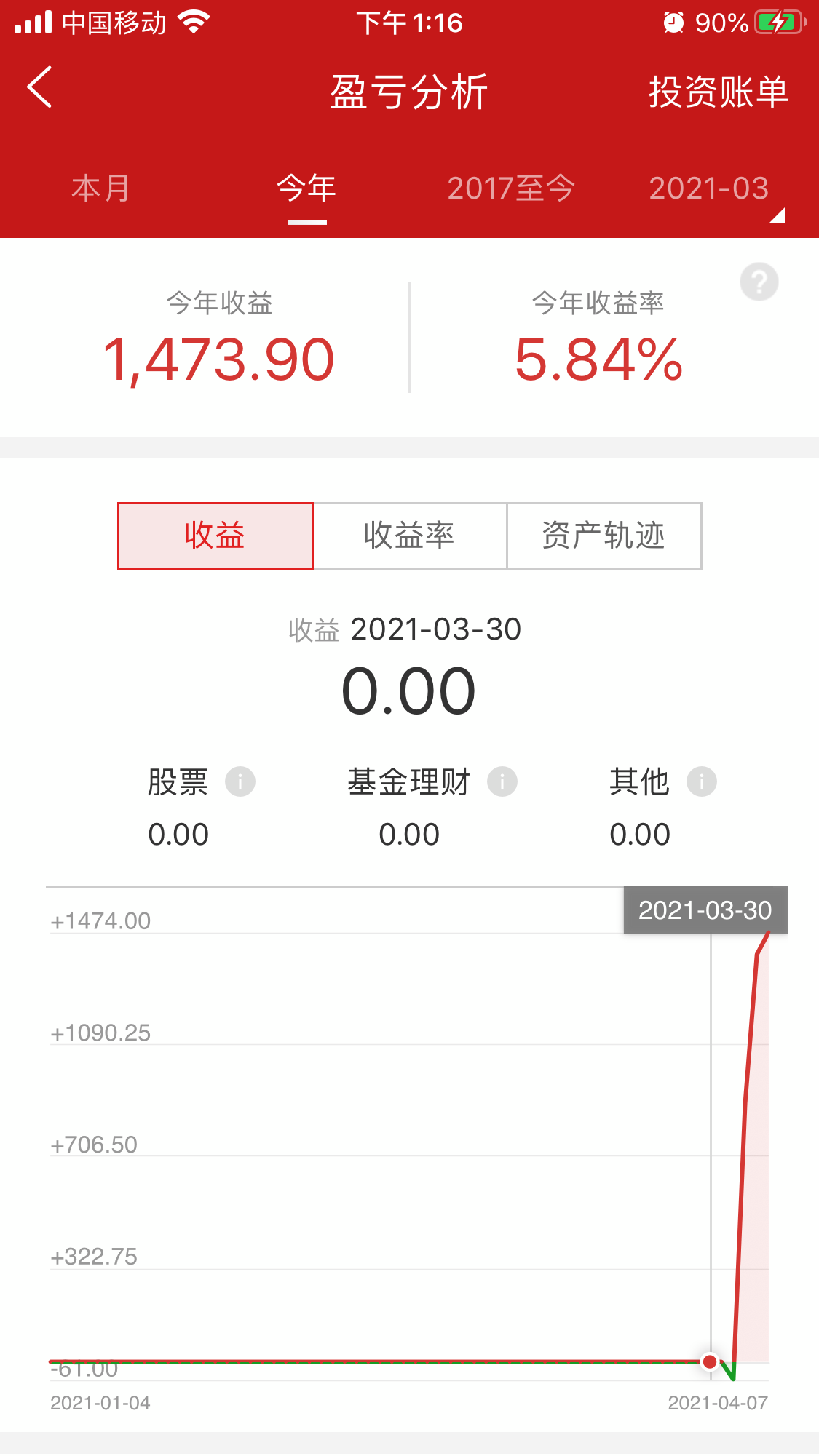The width and height of the screenshot is (819, 1456).
Task: Switch to the 本月 tab
Action: click(100, 188)
